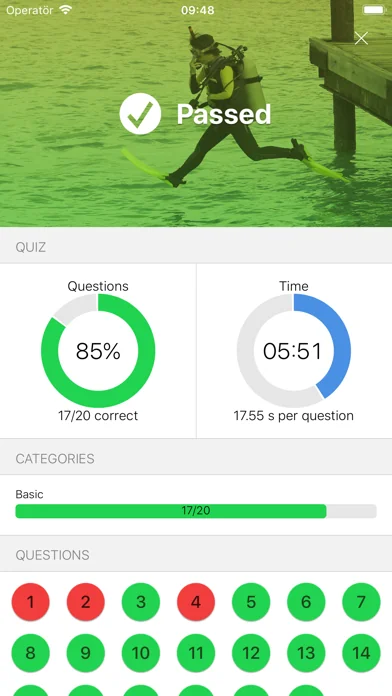392x696 pixels.
Task: Open question 1 review
Action: click(31, 602)
